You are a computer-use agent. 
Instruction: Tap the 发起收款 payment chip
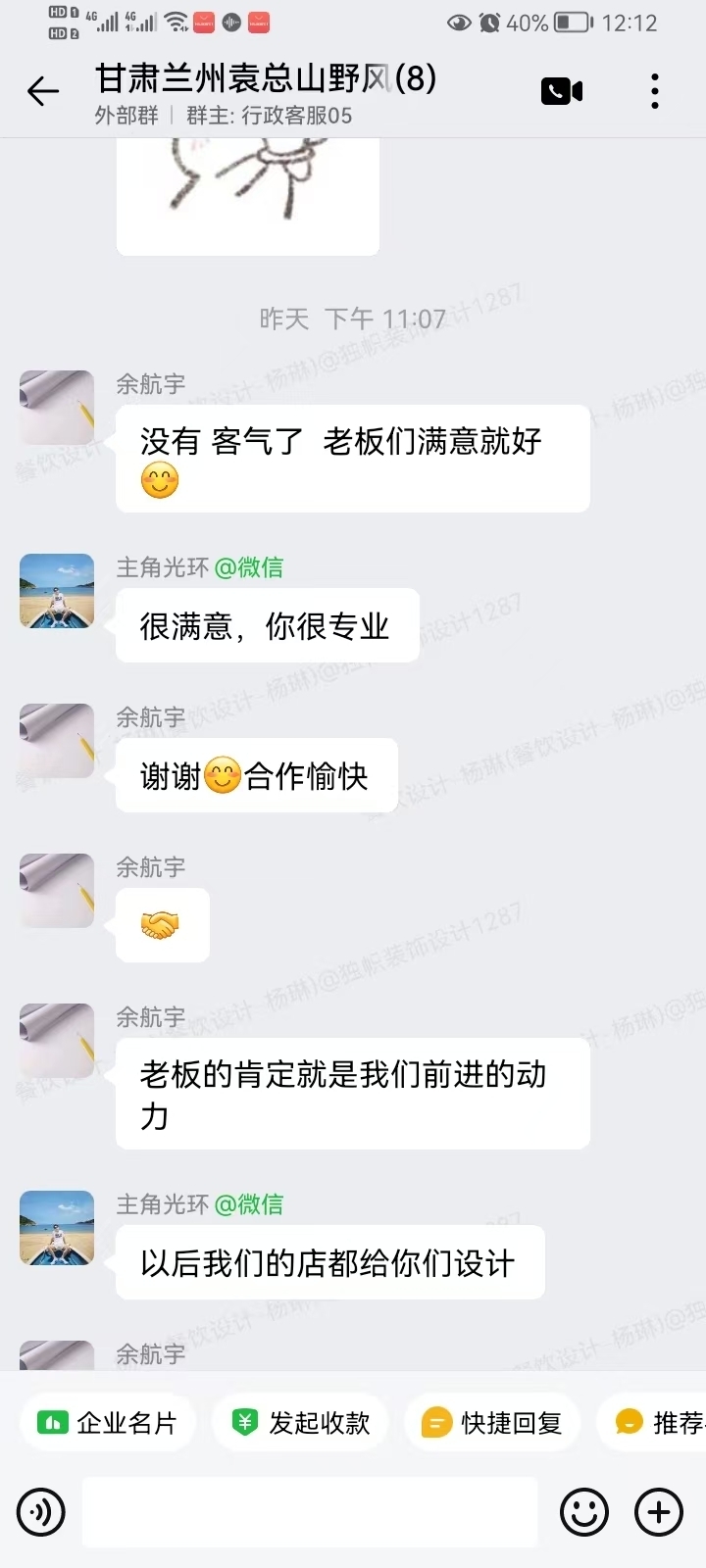pos(301,1422)
